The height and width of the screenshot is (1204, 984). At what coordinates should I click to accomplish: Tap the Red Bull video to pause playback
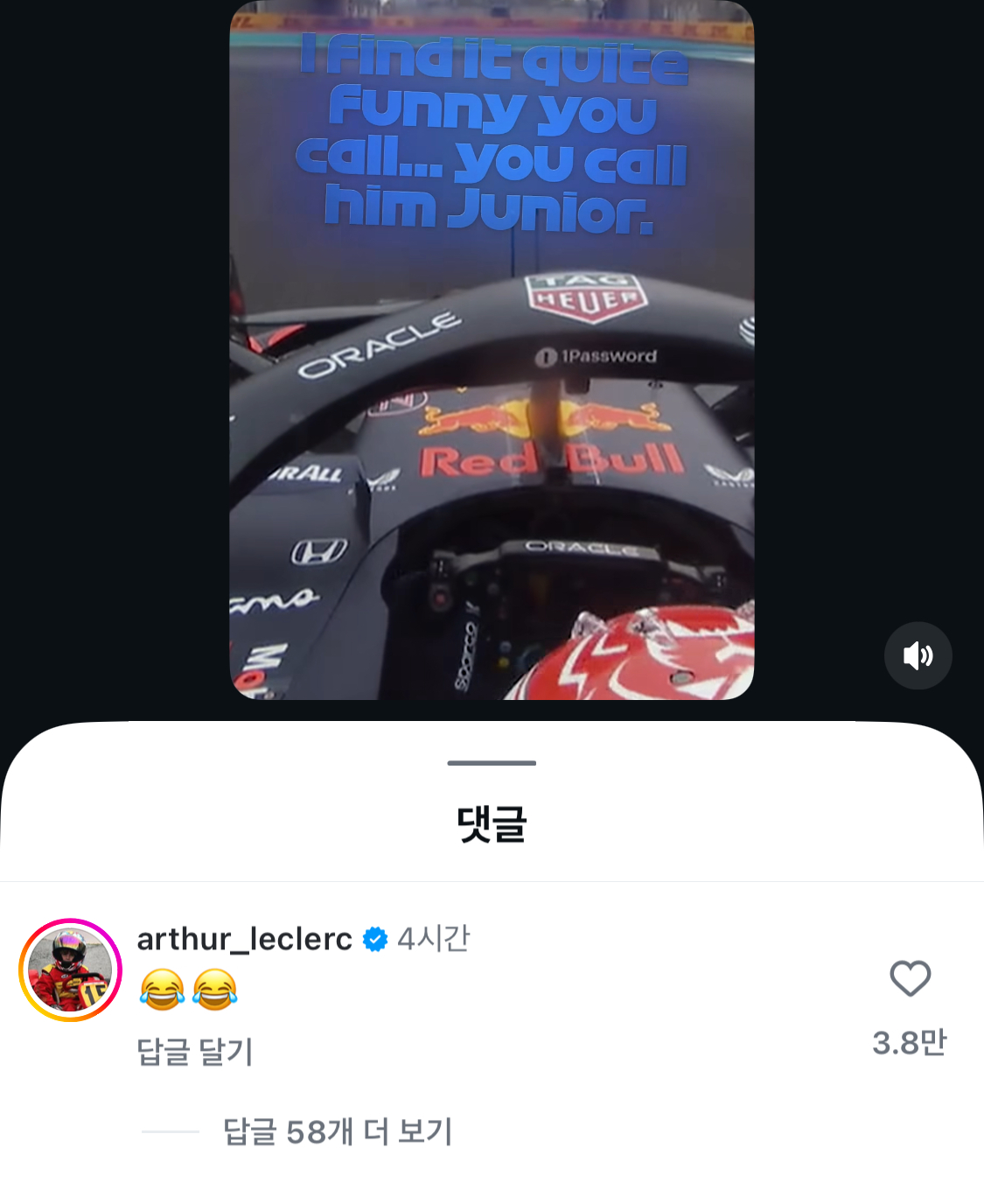pyautogui.click(x=492, y=350)
